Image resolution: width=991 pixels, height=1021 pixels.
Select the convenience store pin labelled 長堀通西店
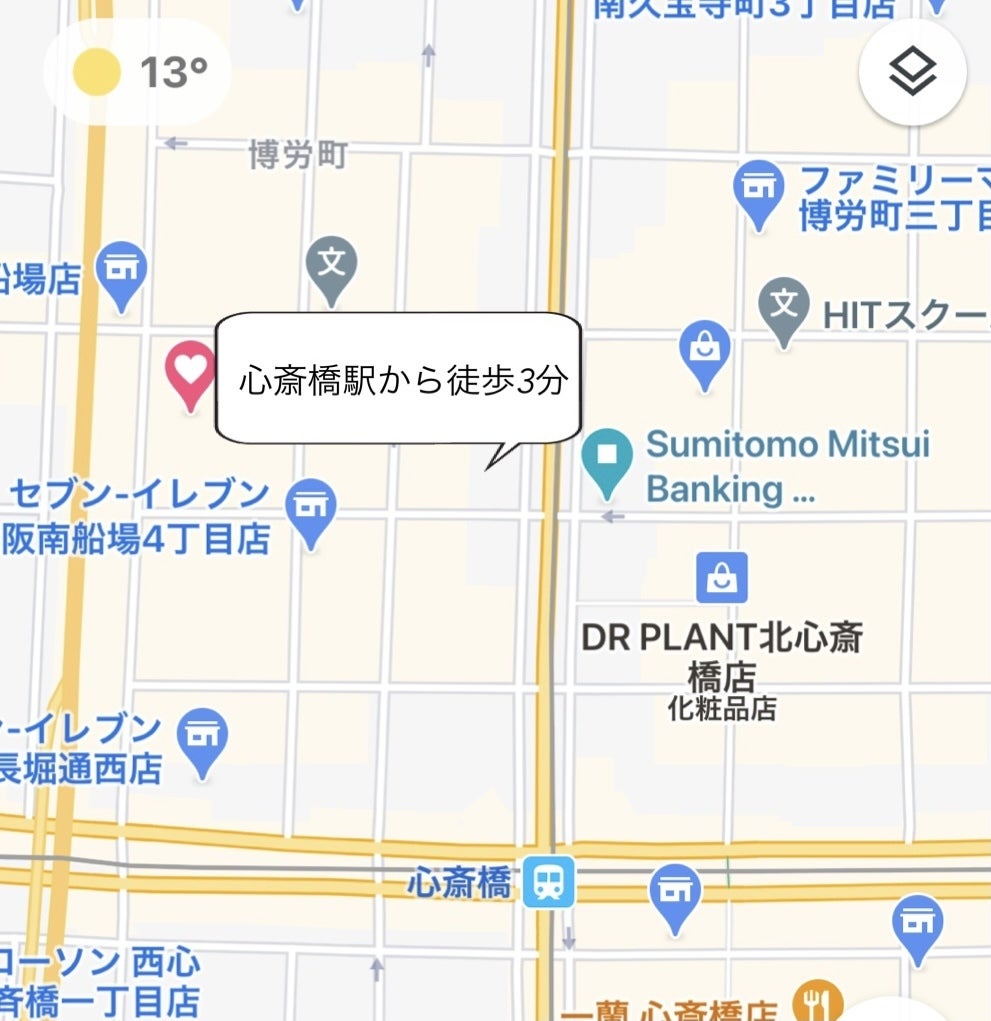pyautogui.click(x=203, y=740)
